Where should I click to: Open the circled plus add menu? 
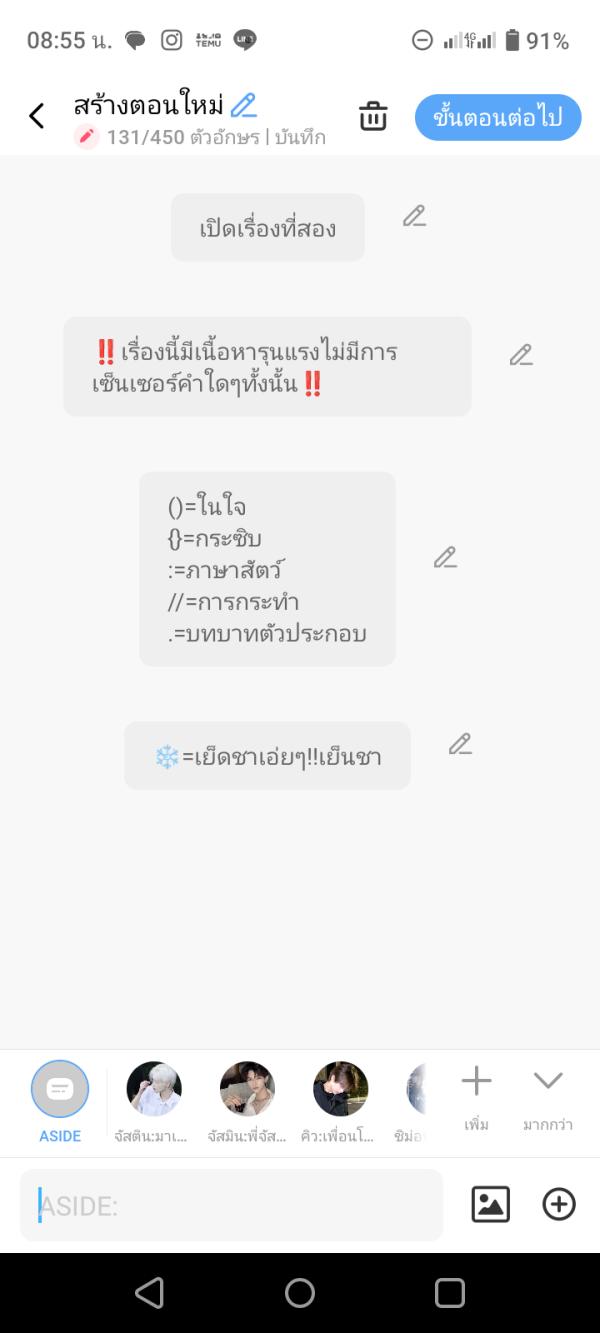point(559,1204)
